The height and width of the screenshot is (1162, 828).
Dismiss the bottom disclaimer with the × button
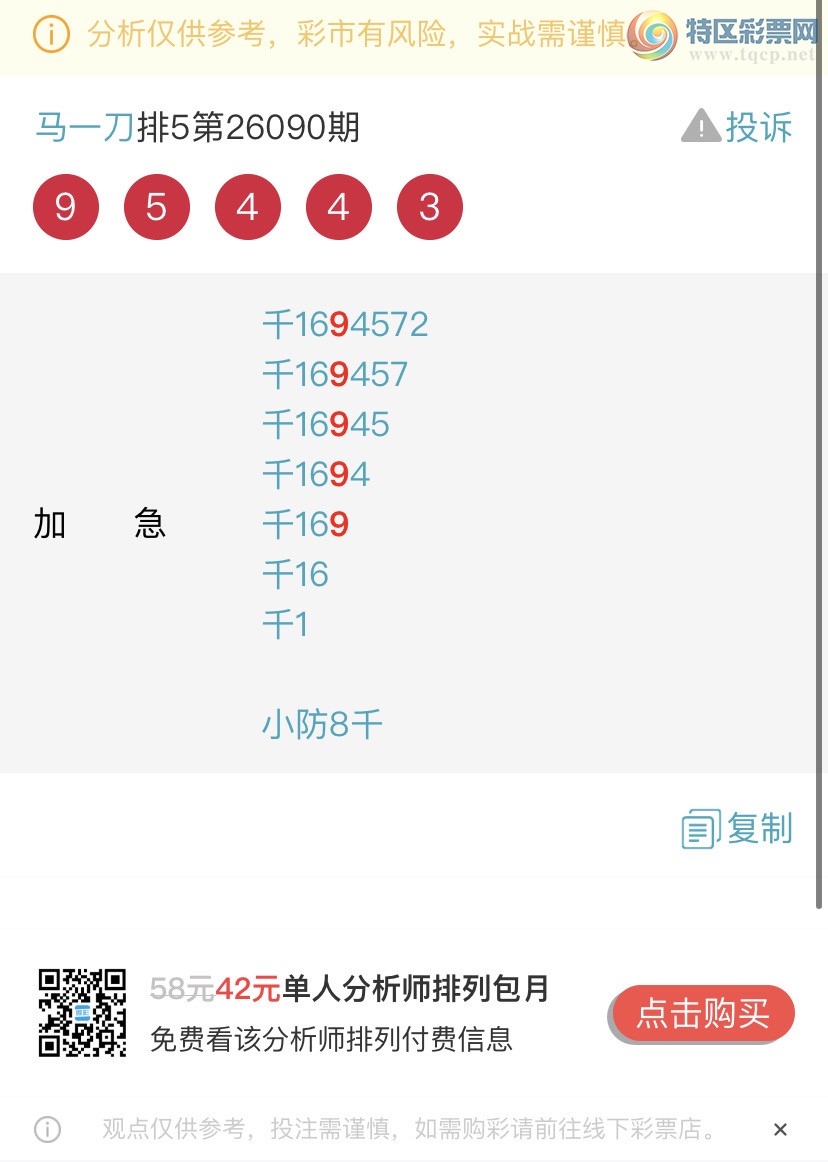click(780, 1129)
